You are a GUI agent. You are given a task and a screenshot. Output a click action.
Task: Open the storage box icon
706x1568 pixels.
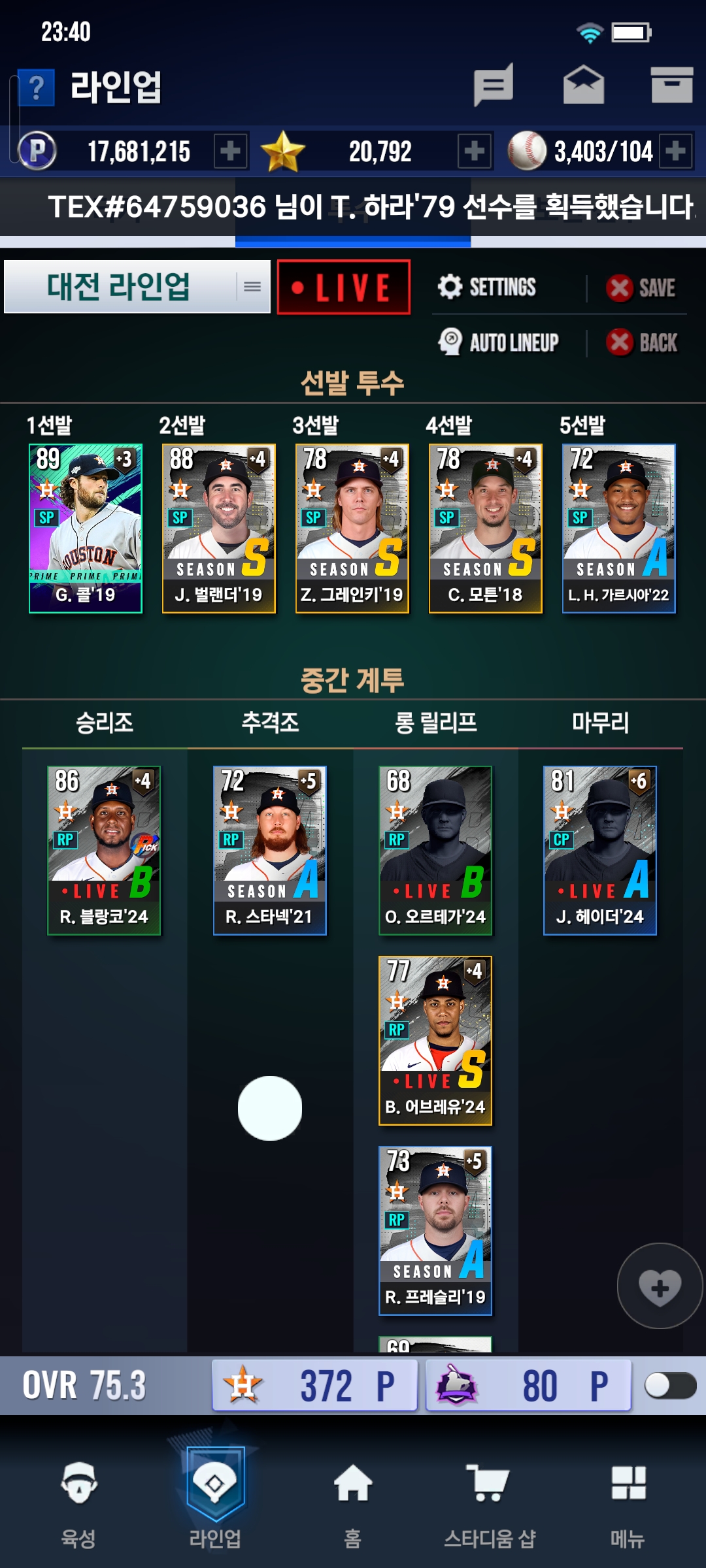point(672,85)
